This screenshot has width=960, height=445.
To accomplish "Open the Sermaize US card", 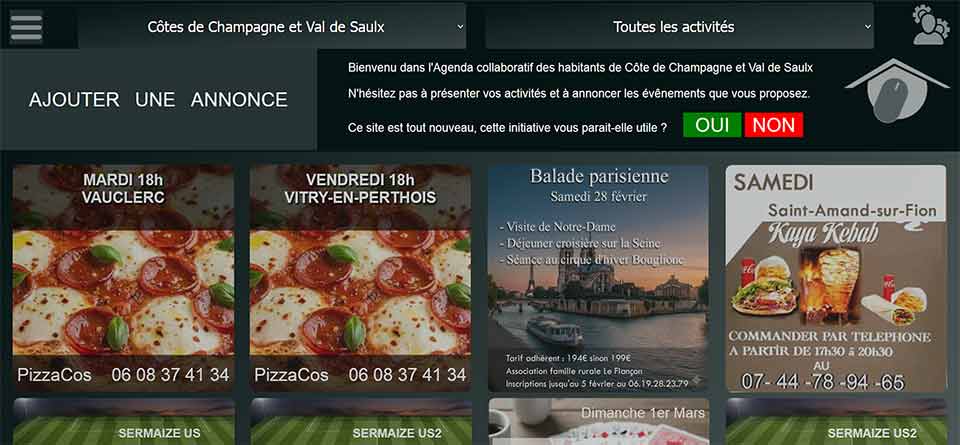I will click(123, 423).
